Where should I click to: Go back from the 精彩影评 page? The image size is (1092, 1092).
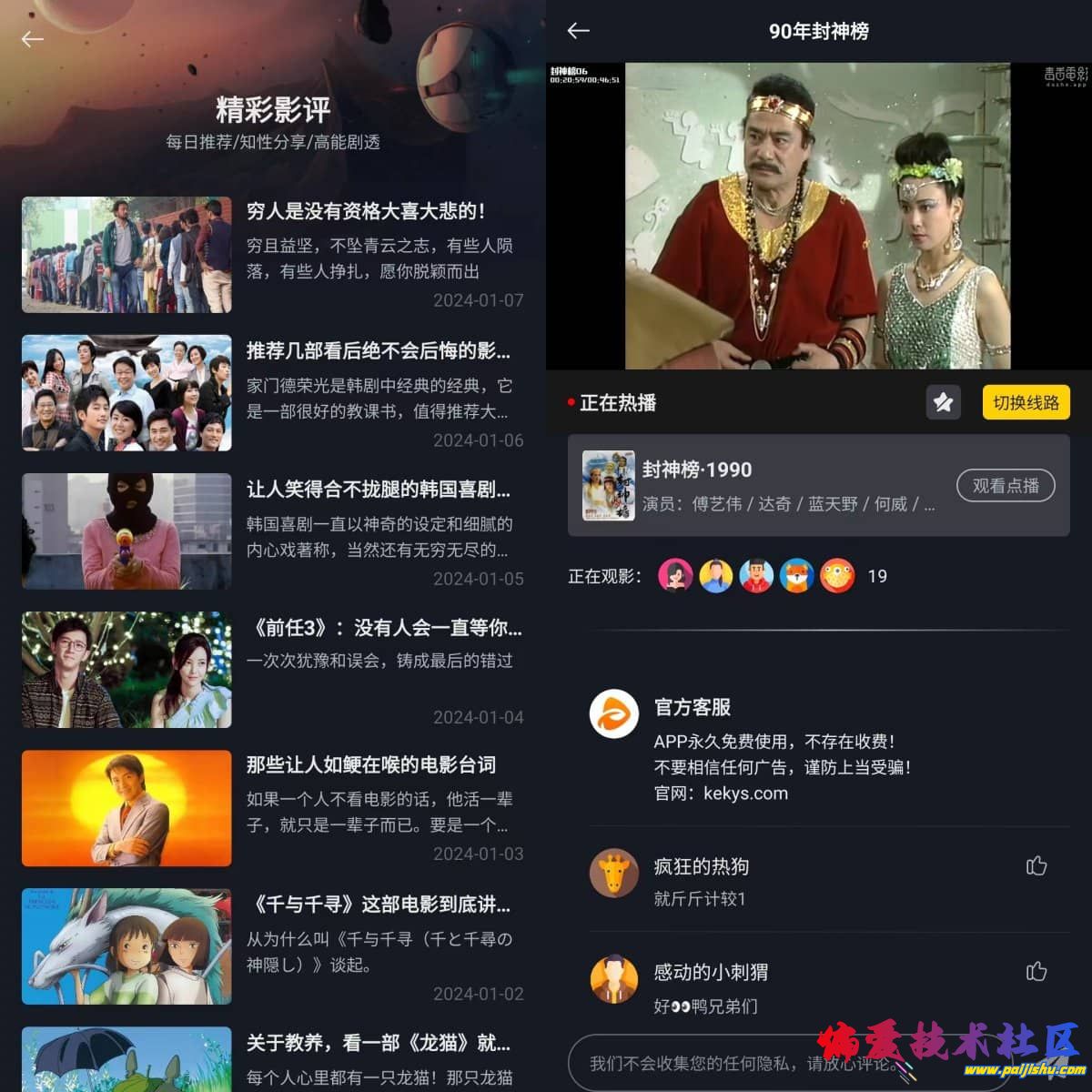click(33, 39)
